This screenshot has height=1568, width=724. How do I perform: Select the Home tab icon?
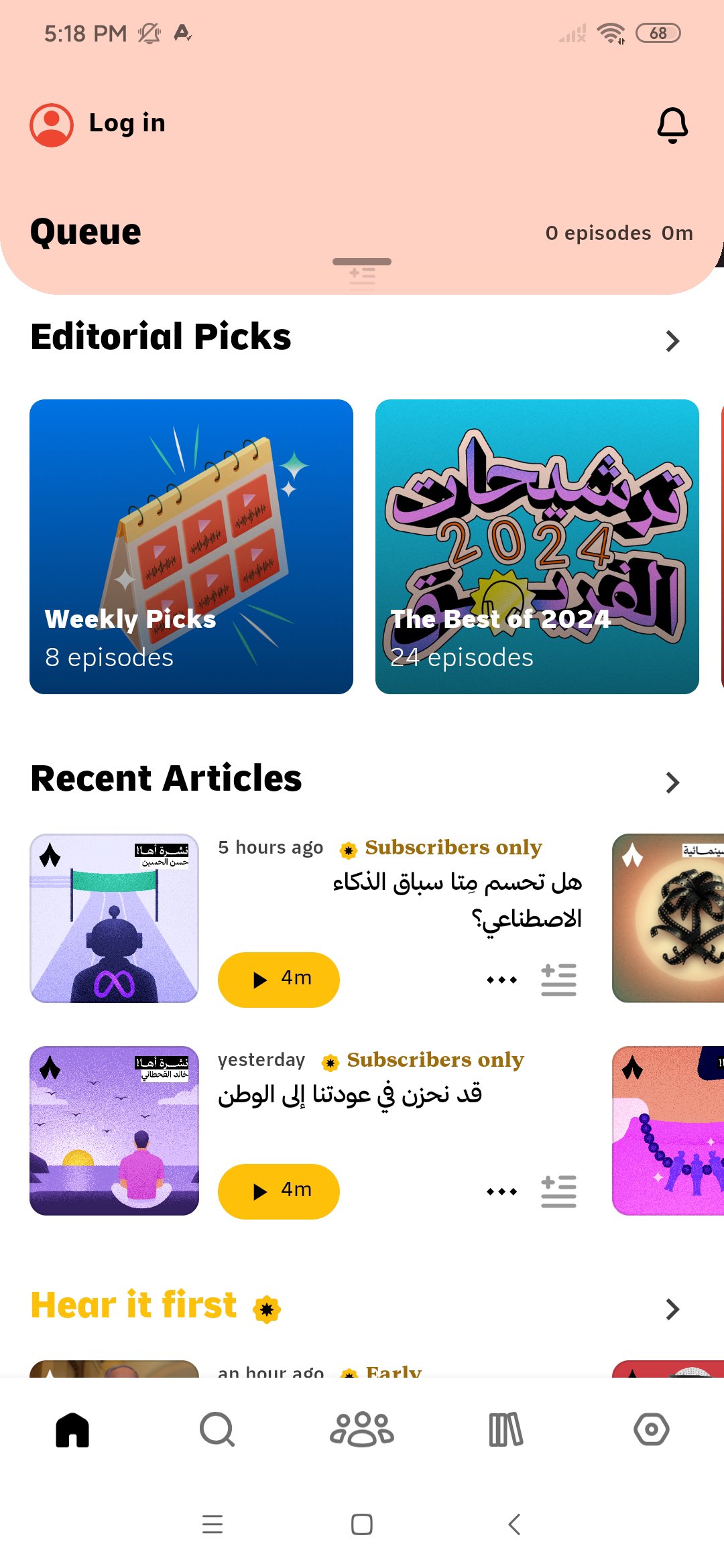72,1429
